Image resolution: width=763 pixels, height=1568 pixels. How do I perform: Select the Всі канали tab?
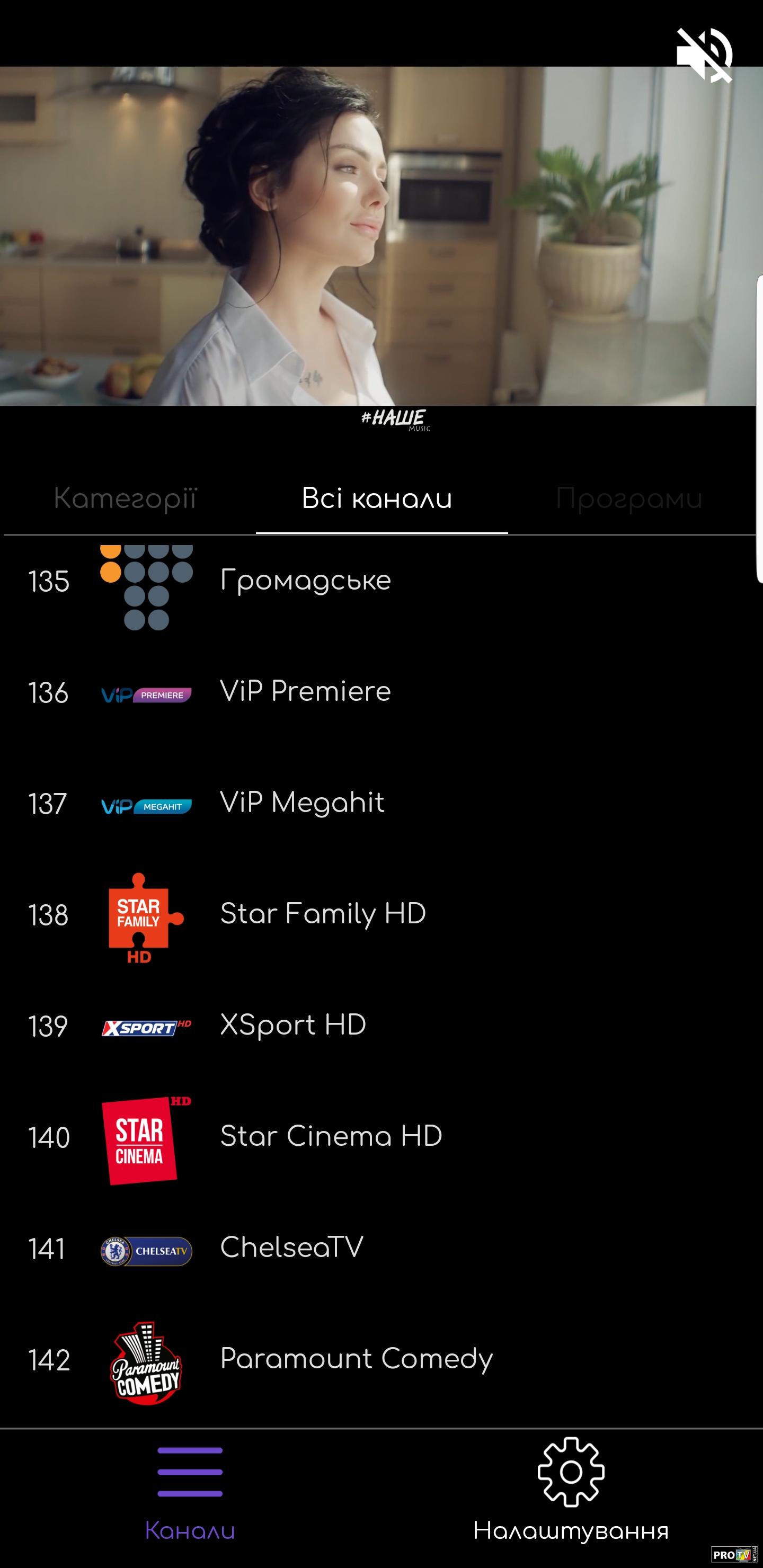pos(377,498)
